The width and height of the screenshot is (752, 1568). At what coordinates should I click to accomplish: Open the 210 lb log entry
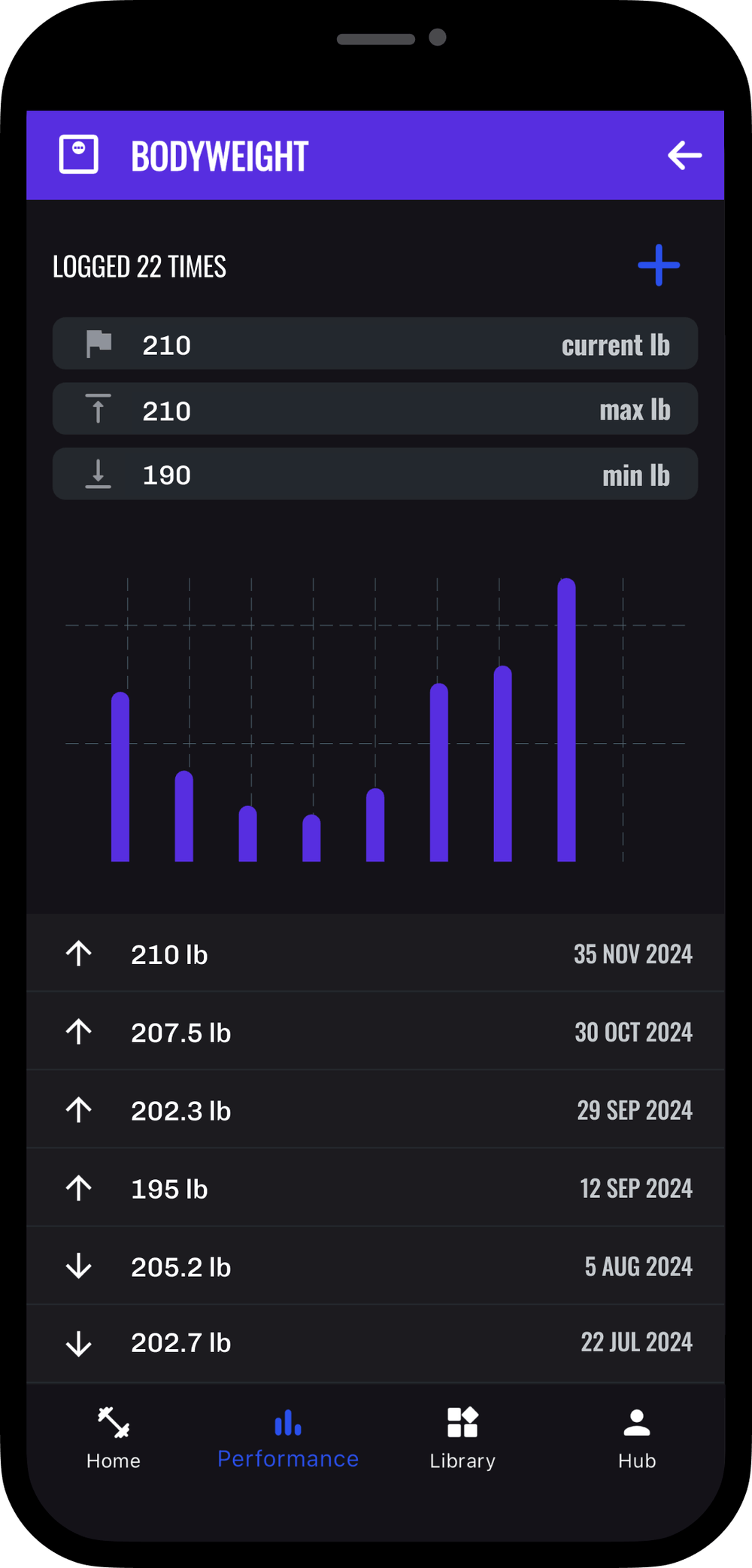tap(375, 954)
